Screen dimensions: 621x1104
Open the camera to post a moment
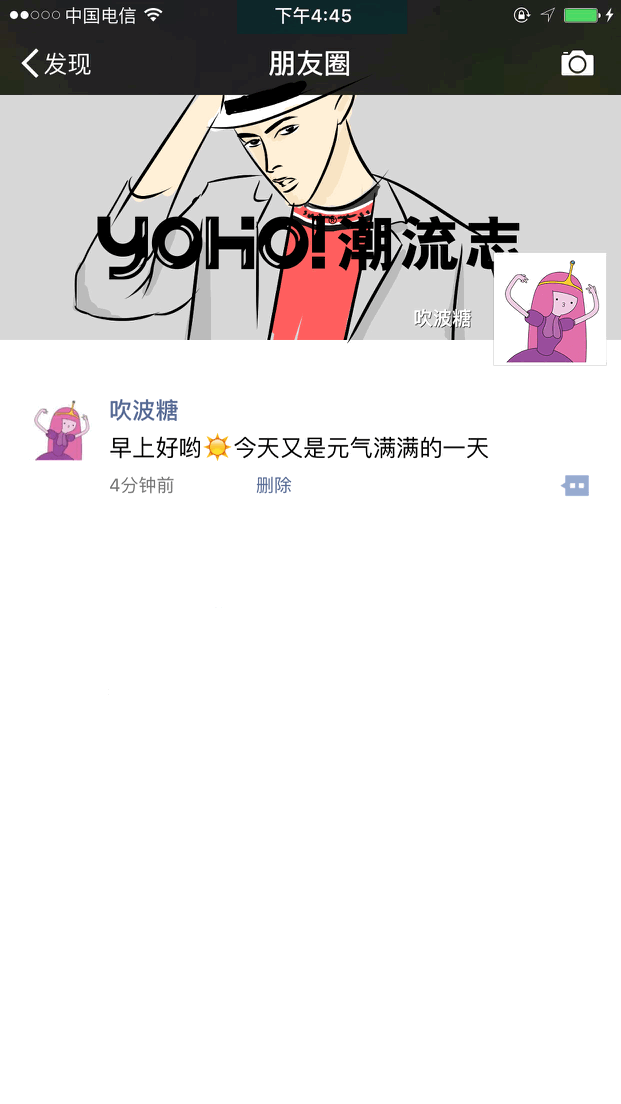coord(577,63)
